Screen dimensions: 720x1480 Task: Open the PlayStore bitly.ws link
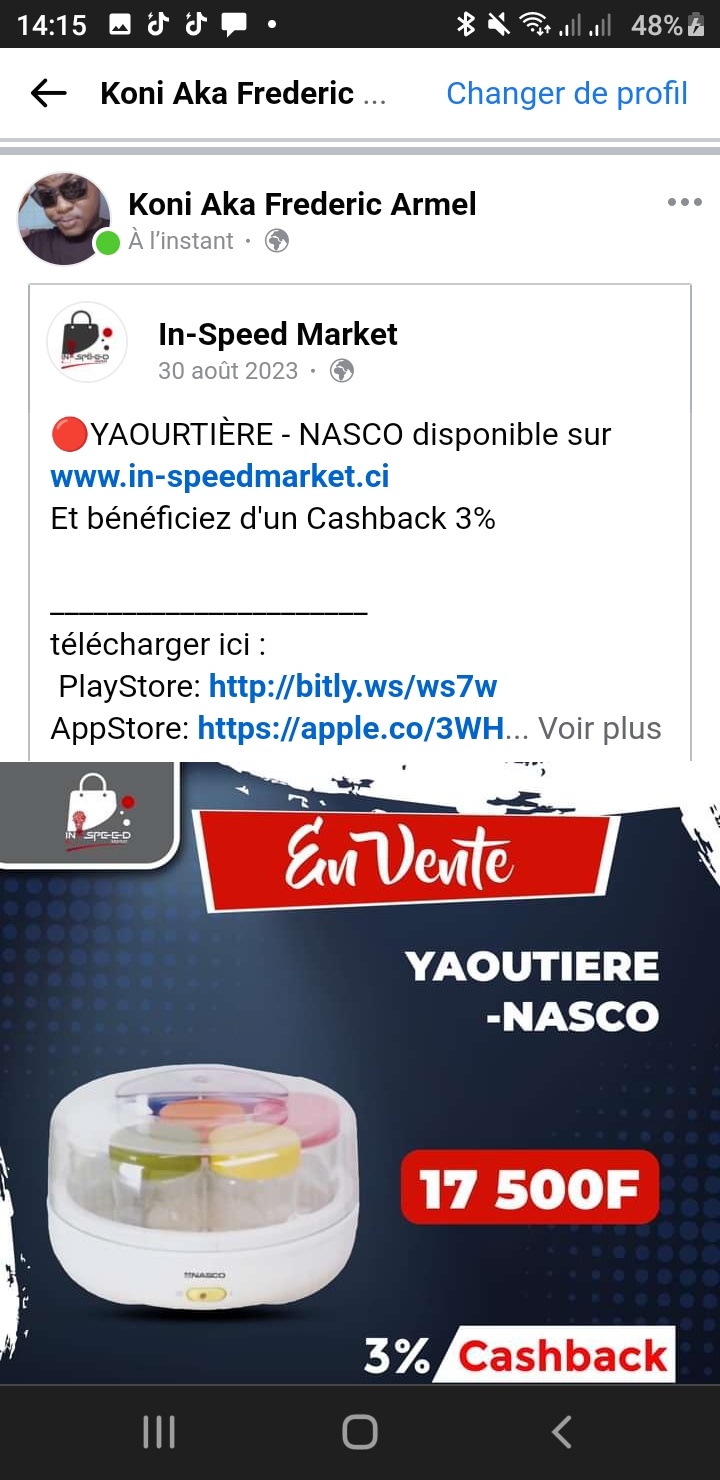pos(353,687)
